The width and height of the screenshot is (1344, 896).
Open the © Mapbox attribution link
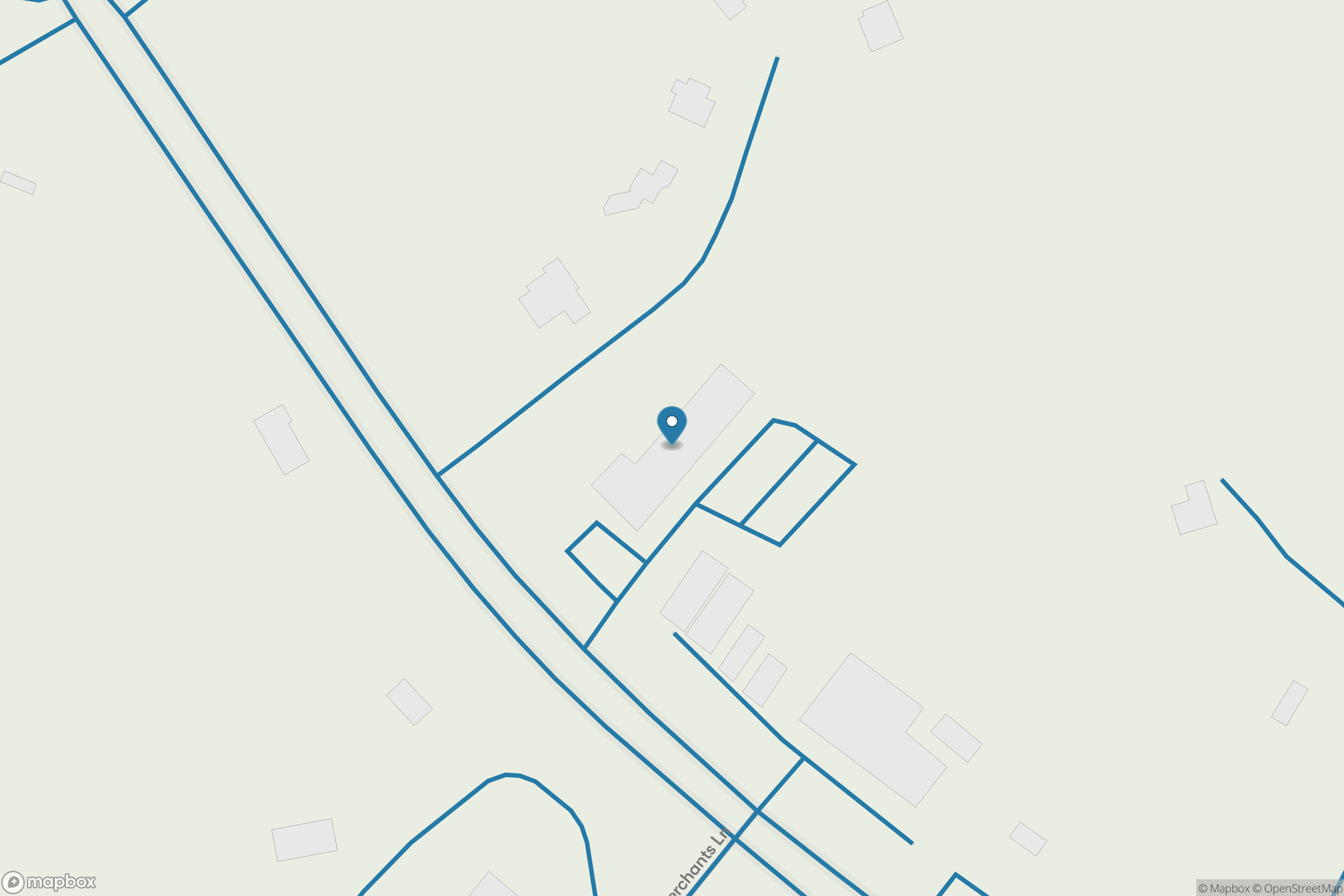pos(1224,889)
